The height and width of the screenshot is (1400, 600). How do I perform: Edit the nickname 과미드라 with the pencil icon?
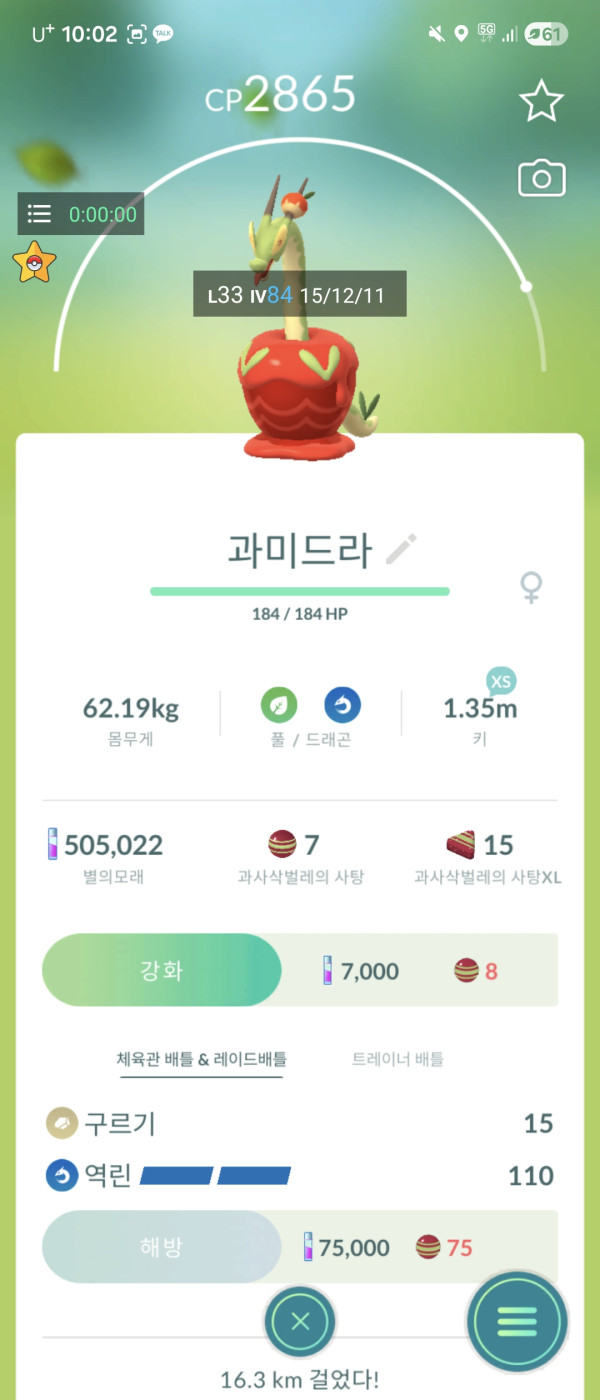click(x=401, y=549)
